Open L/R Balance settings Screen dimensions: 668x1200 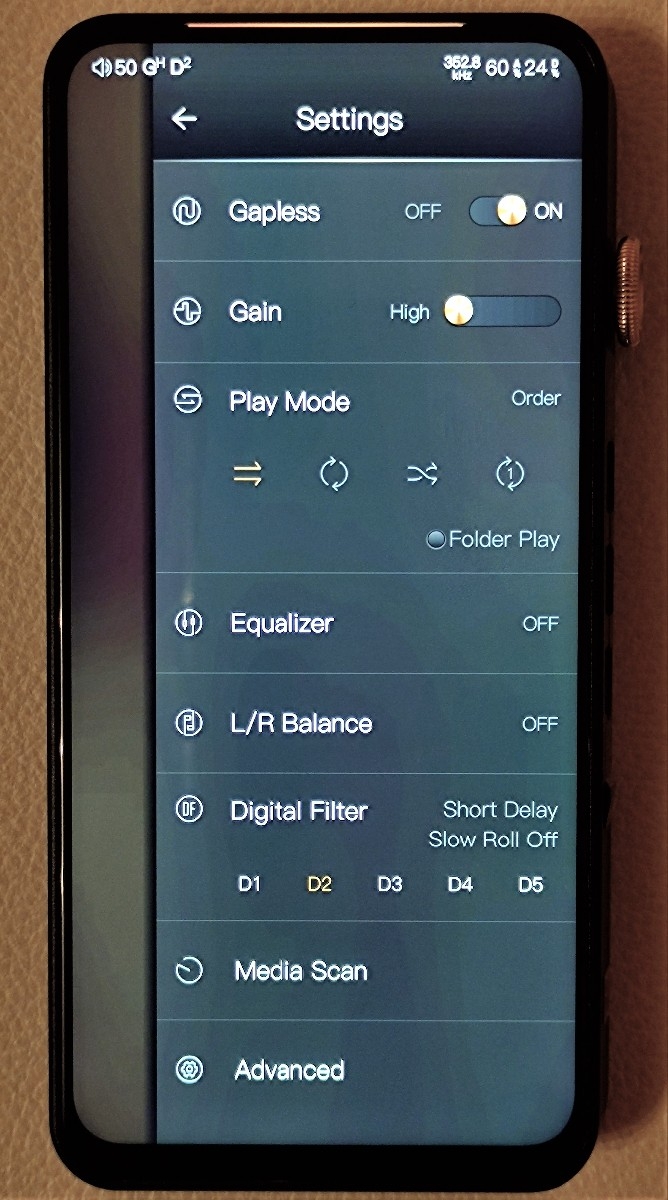[366, 723]
